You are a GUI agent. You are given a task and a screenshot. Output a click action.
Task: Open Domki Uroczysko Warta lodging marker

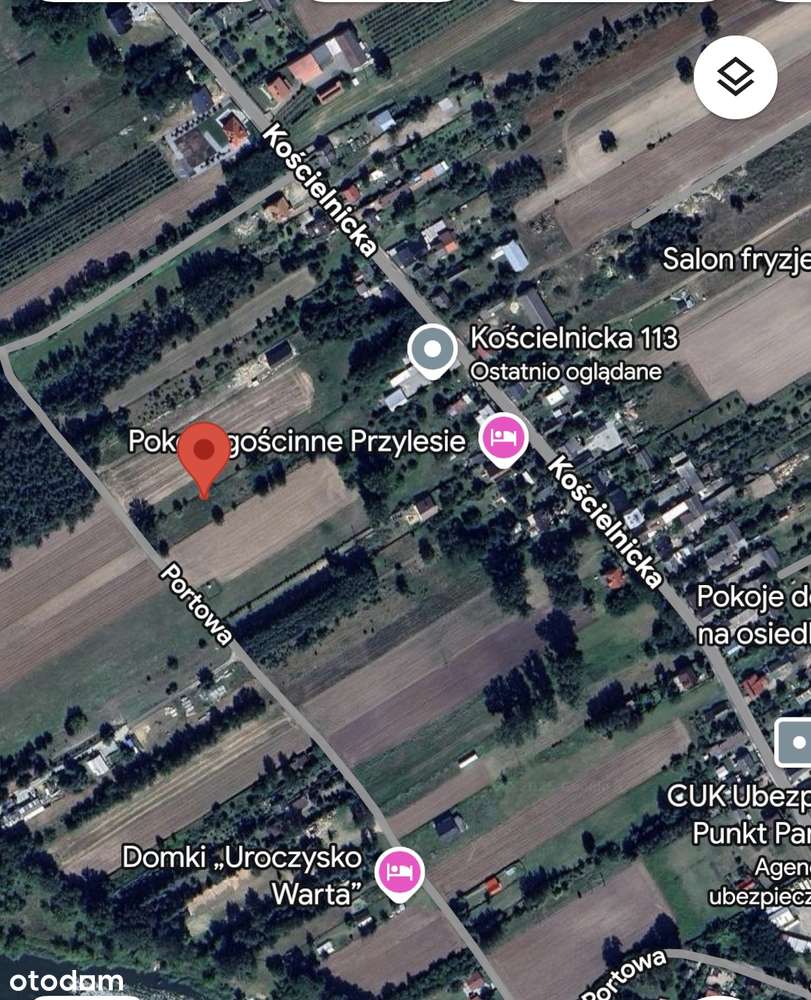click(x=400, y=872)
